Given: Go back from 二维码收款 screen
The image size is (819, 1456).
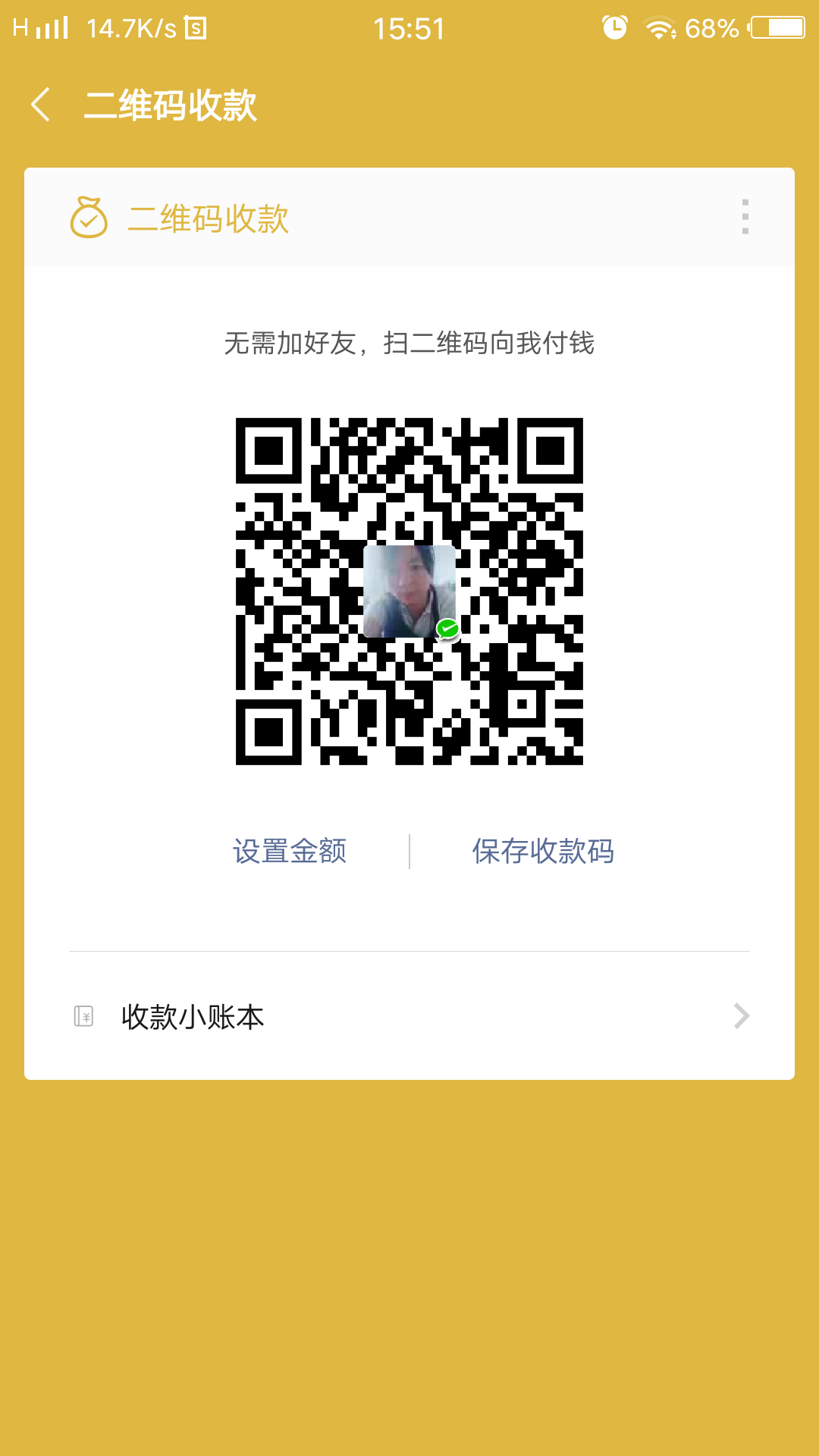Looking at the screenshot, I should click(41, 105).
